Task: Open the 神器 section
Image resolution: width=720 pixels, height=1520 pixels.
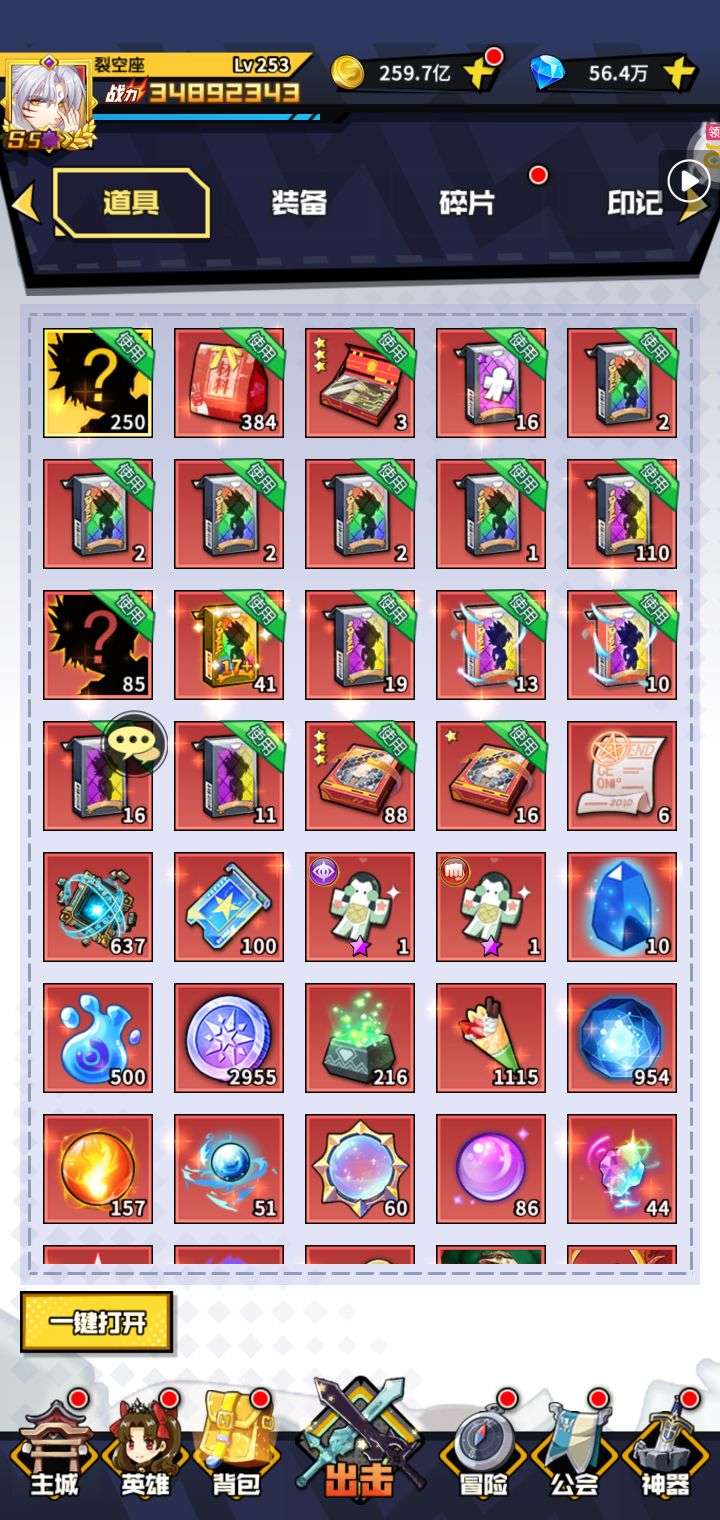Action: (x=665, y=1455)
